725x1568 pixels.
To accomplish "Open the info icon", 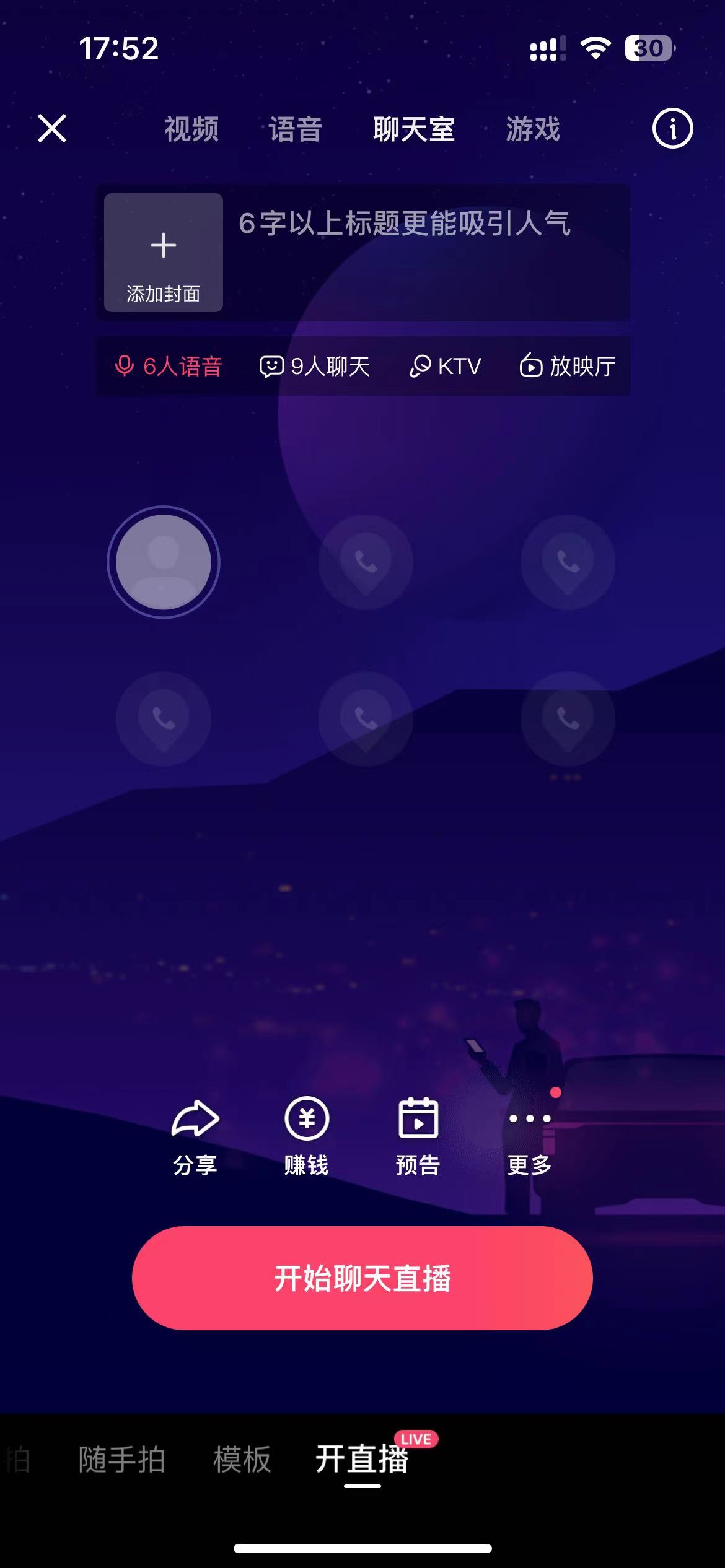I will point(672,129).
